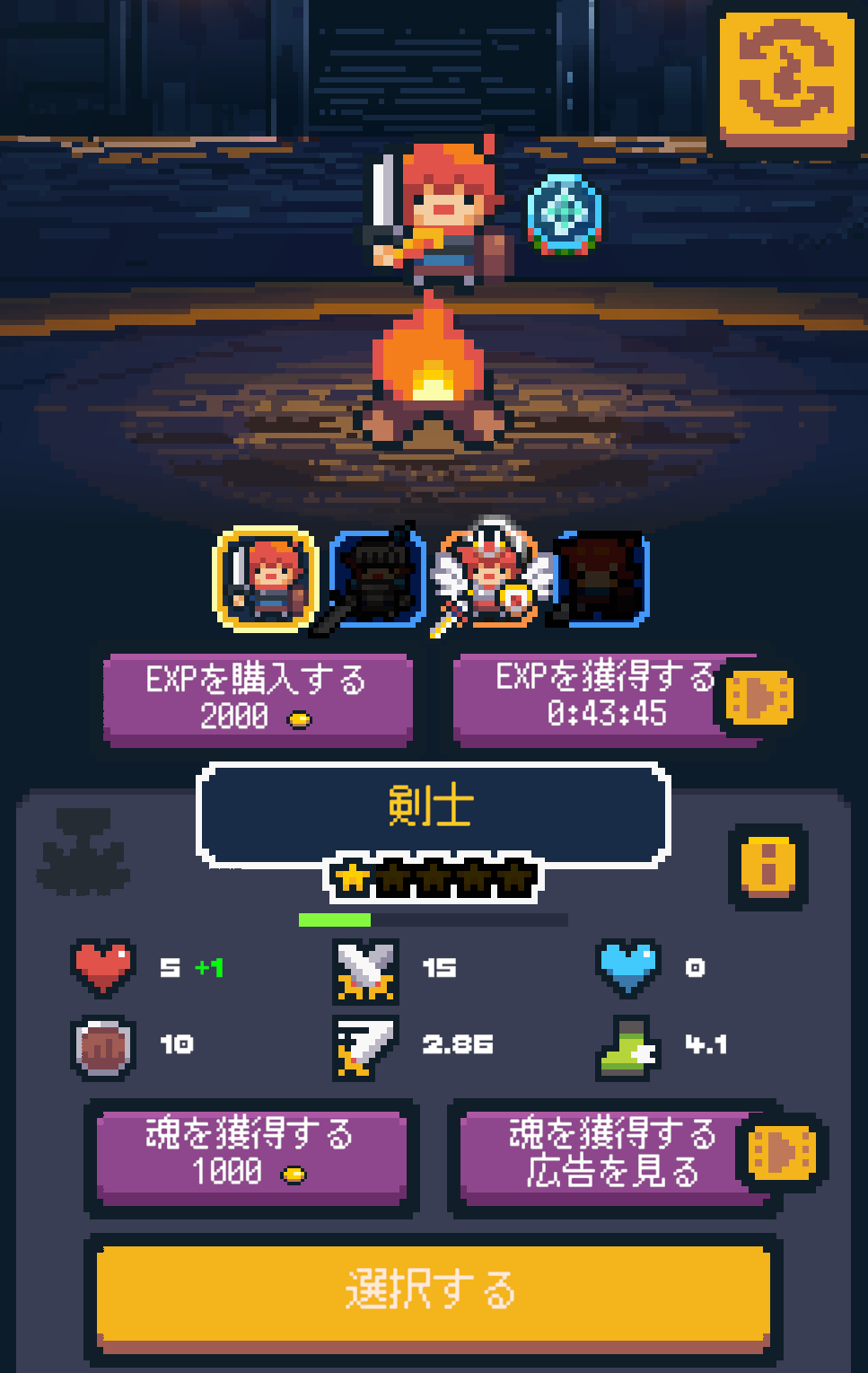
Task: Open the character info icon
Action: pyautogui.click(x=768, y=867)
